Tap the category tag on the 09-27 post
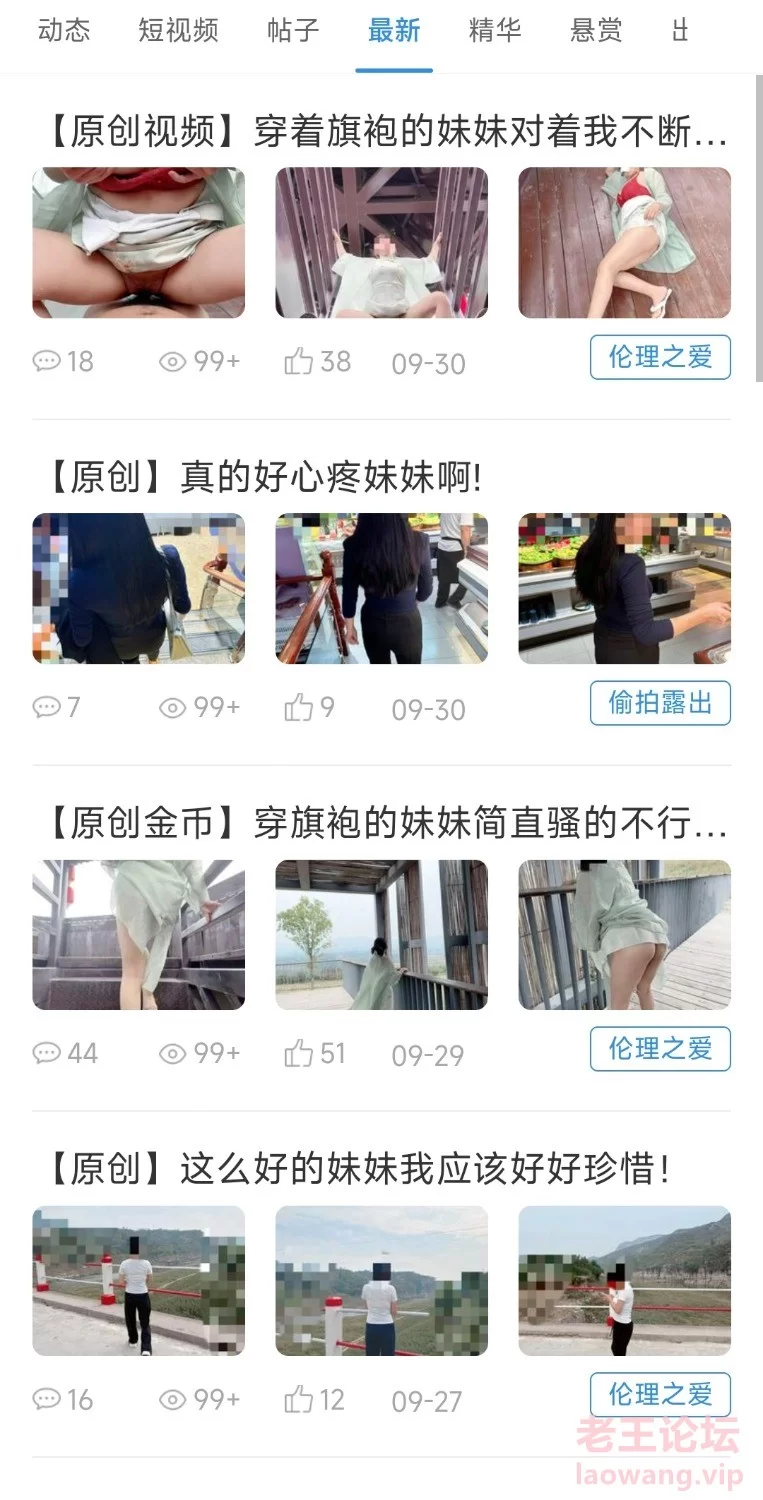Image resolution: width=763 pixels, height=1500 pixels. point(660,1394)
